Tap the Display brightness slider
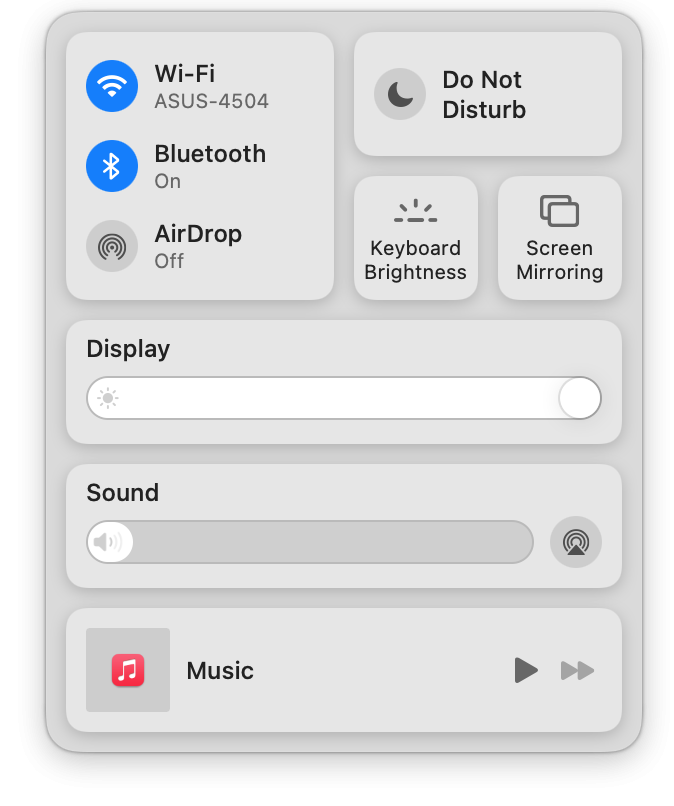The width and height of the screenshot is (674, 806). 343,398
